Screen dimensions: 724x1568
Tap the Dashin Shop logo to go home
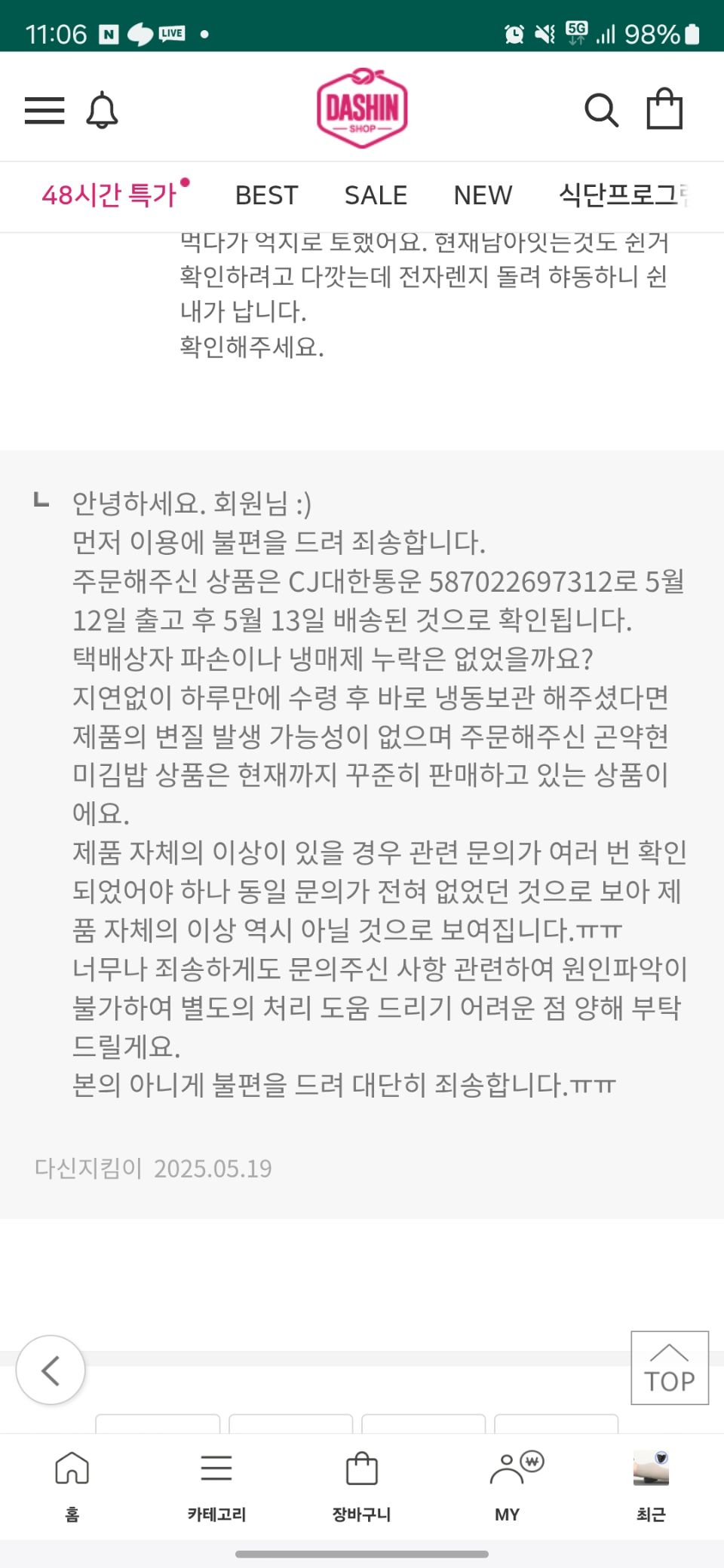(x=362, y=108)
